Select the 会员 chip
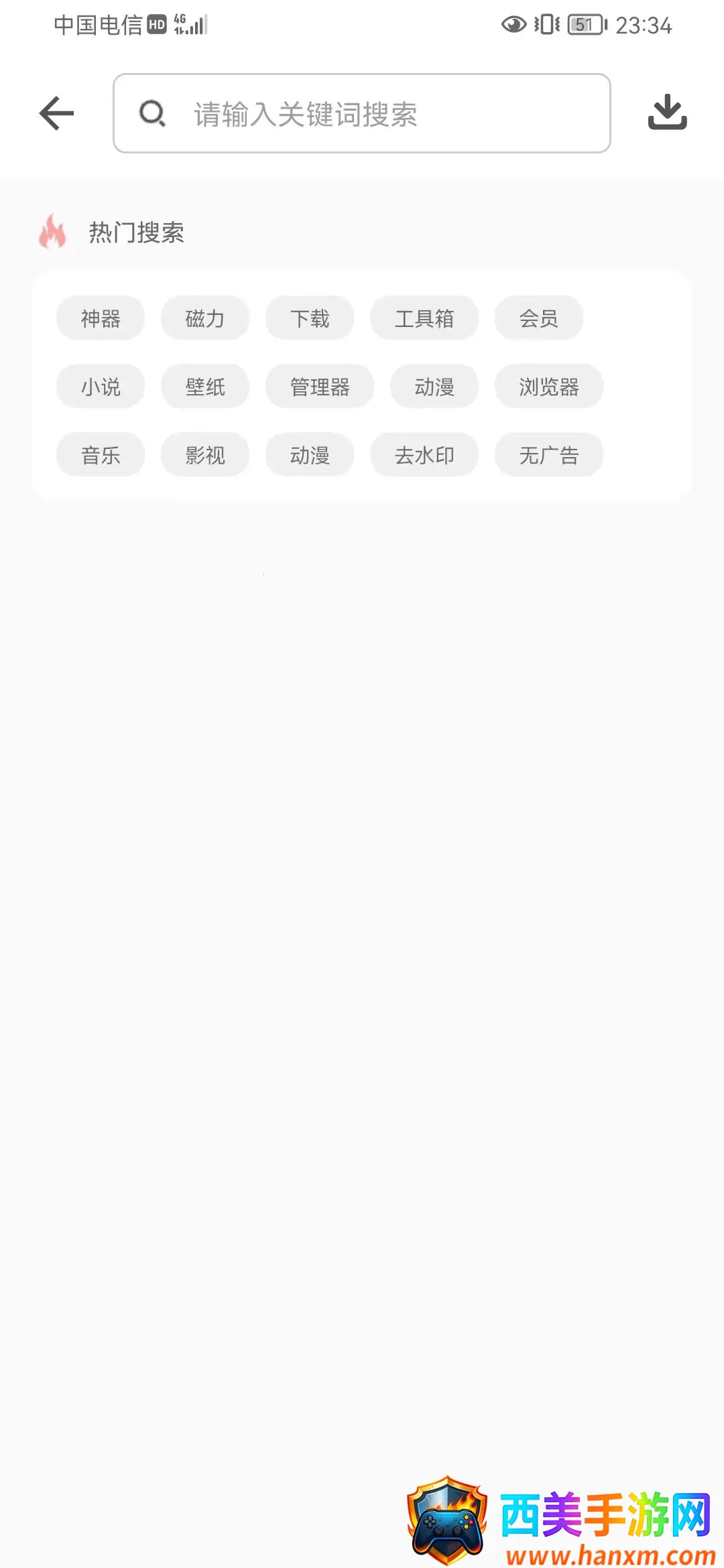This screenshot has width=724, height=1568. point(539,318)
